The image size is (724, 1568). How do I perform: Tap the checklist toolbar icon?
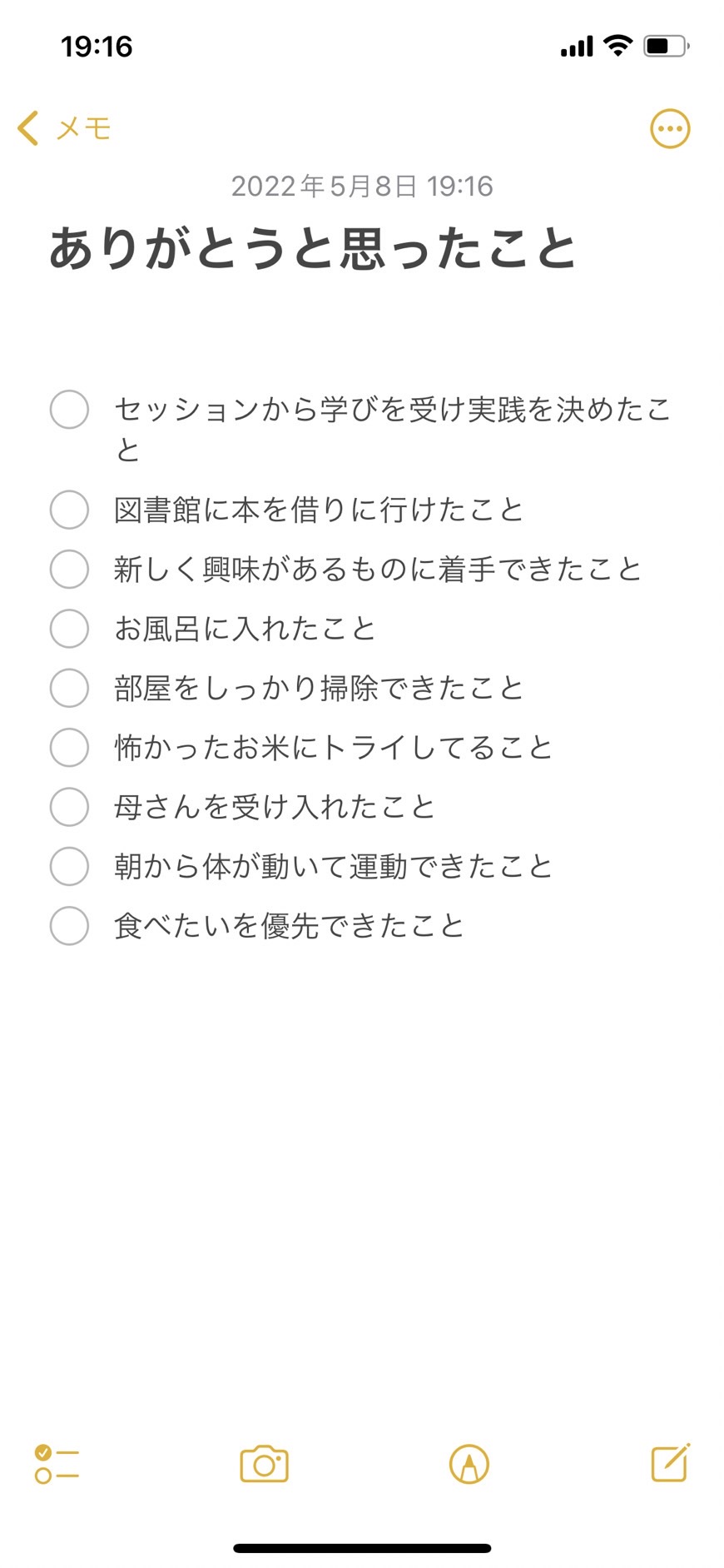(57, 1464)
